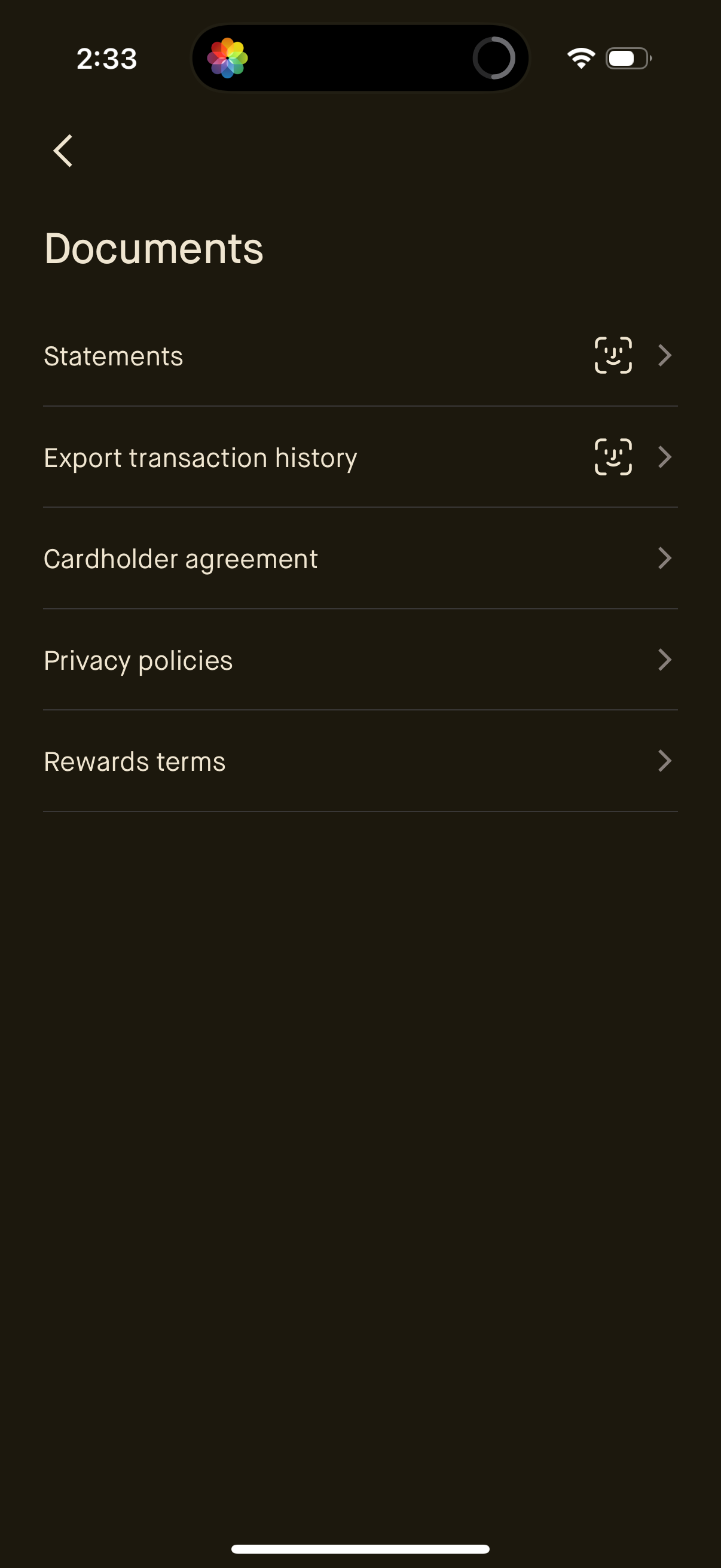The width and height of the screenshot is (721, 1568).
Task: Select the Privacy policies menu entry
Action: coord(138,660)
